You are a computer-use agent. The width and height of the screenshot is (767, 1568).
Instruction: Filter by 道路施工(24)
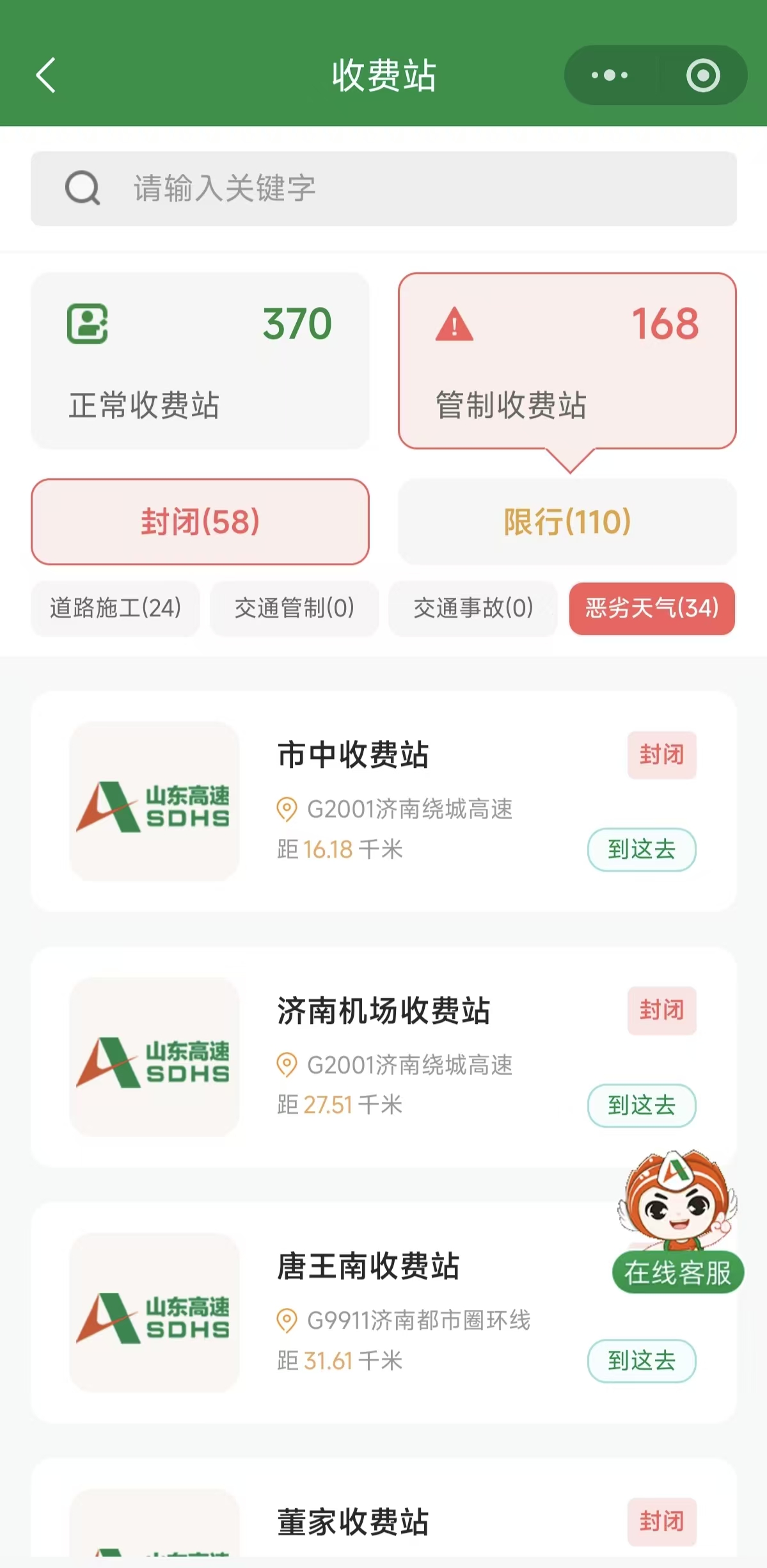[x=116, y=608]
